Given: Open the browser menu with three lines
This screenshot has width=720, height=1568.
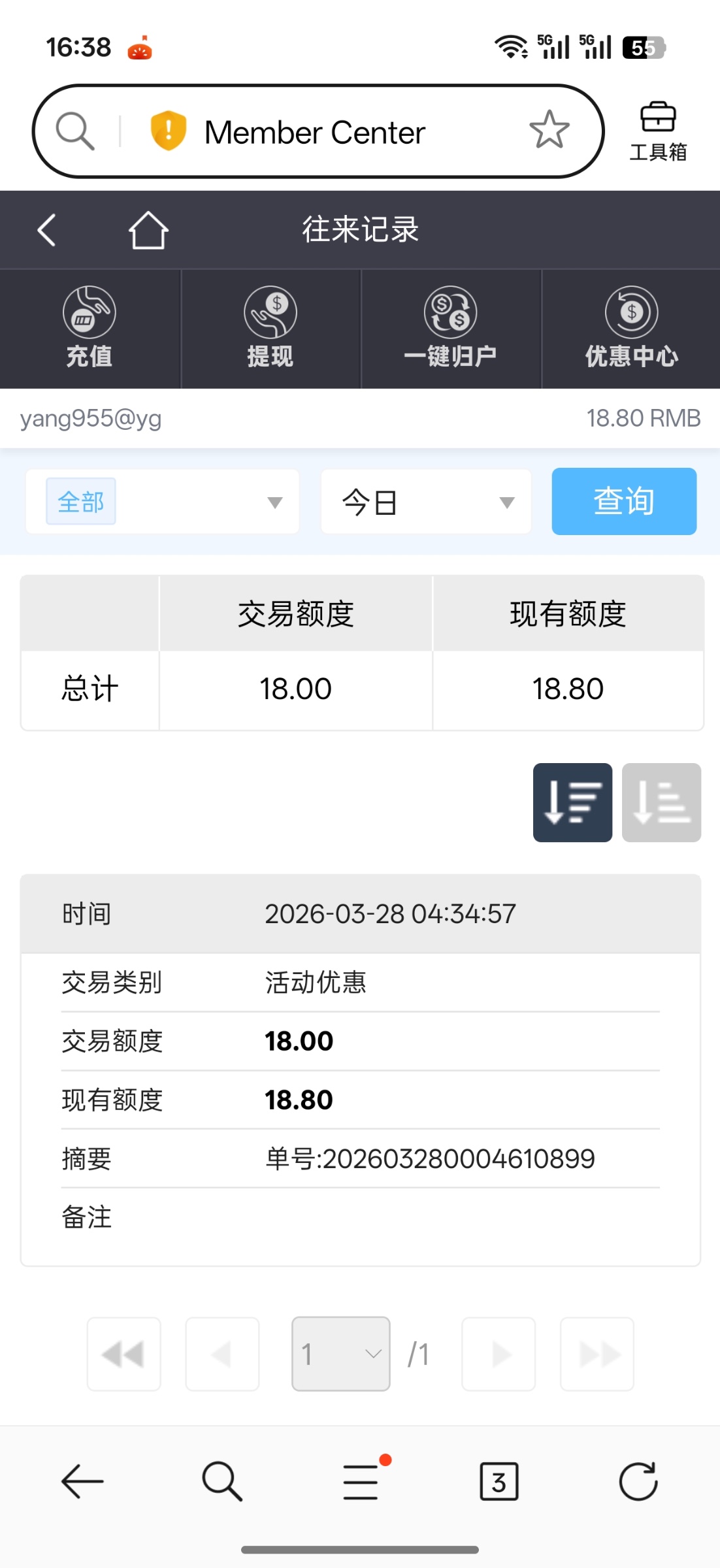Looking at the screenshot, I should pyautogui.click(x=361, y=1481).
